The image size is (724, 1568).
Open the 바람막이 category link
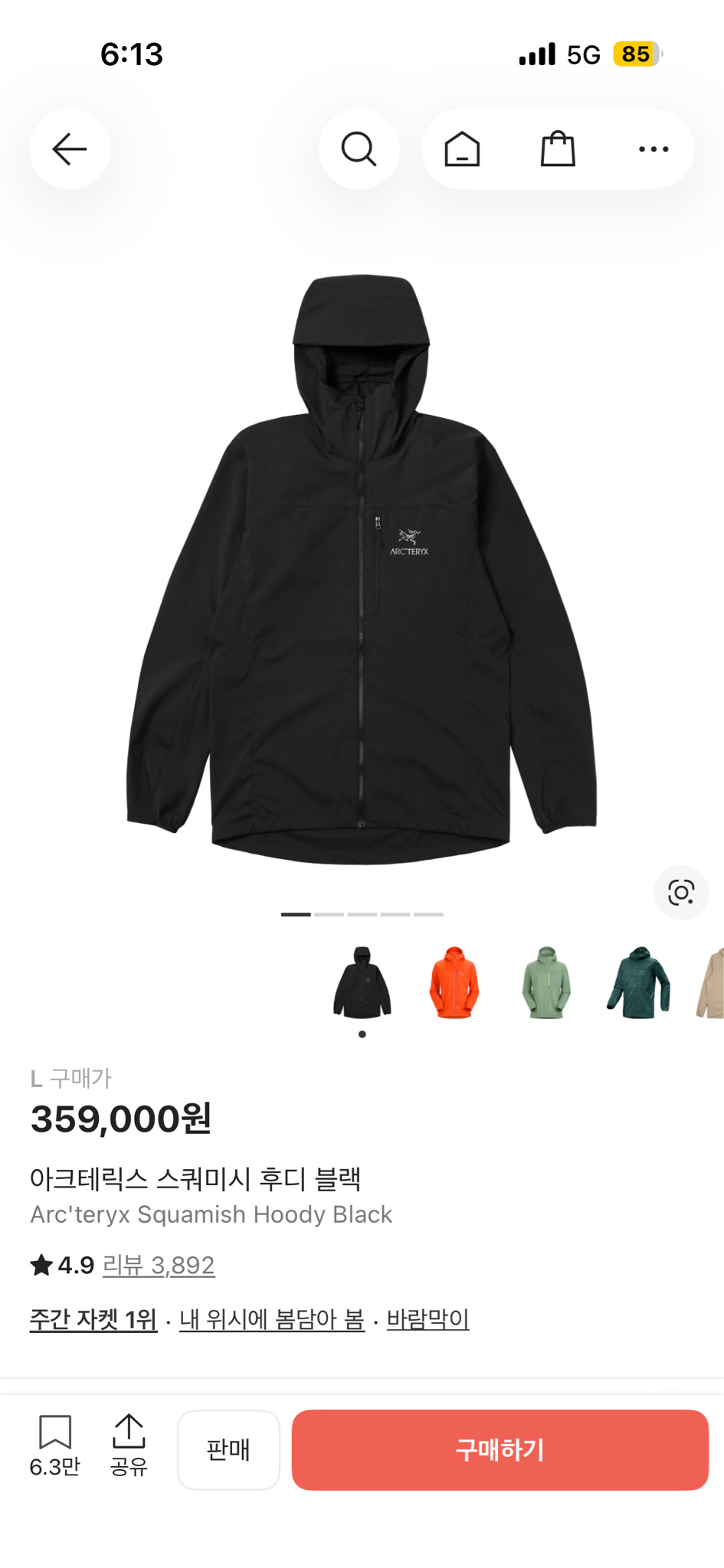(x=428, y=1319)
